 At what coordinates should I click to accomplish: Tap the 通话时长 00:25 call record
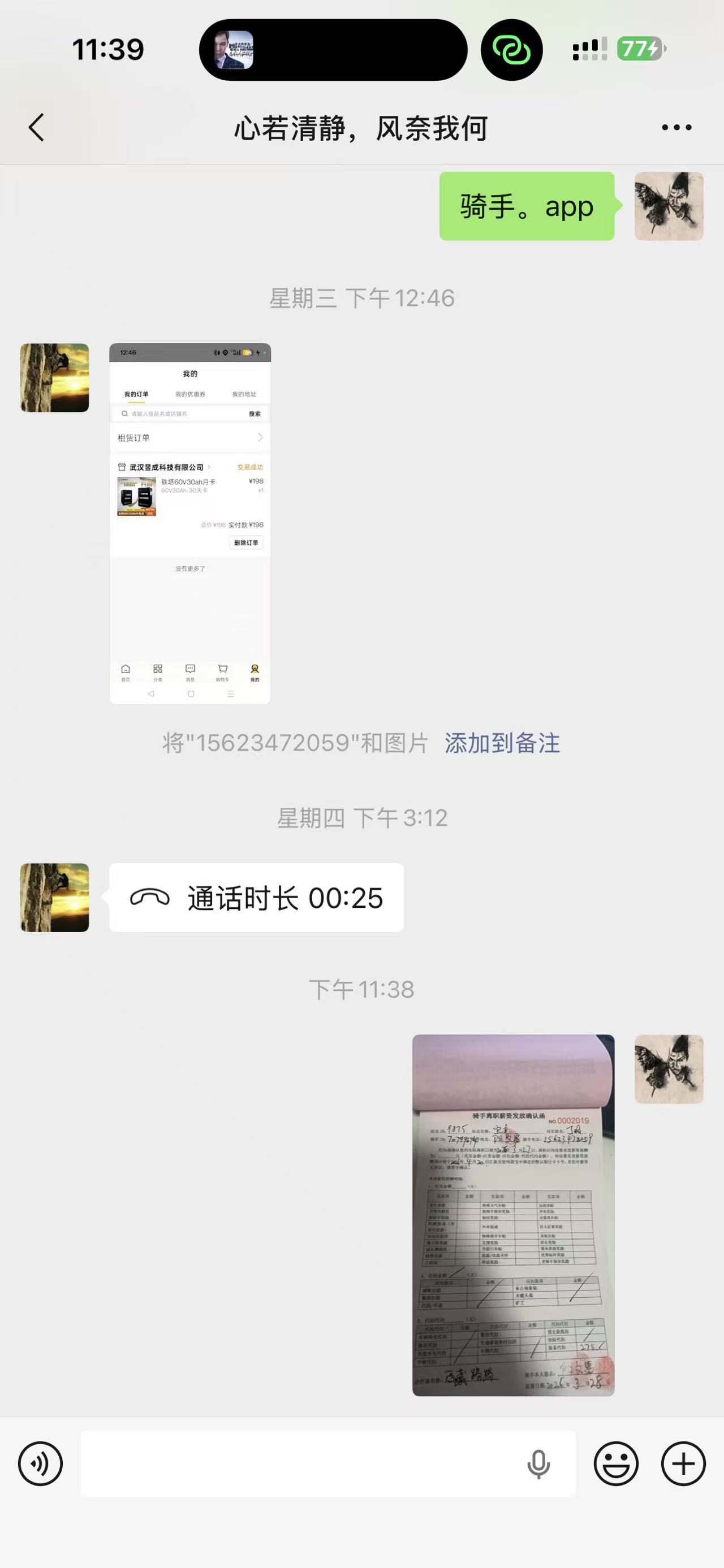pyautogui.click(x=256, y=897)
